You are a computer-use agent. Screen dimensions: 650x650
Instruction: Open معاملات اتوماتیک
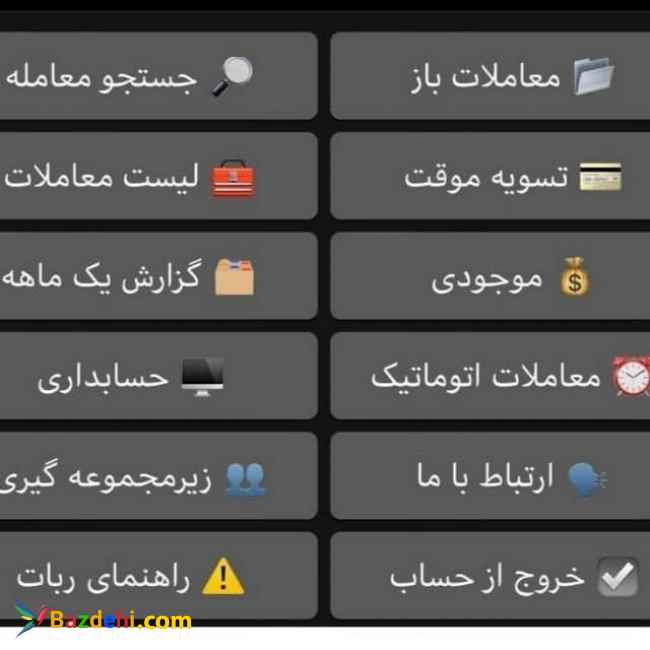coord(490,377)
